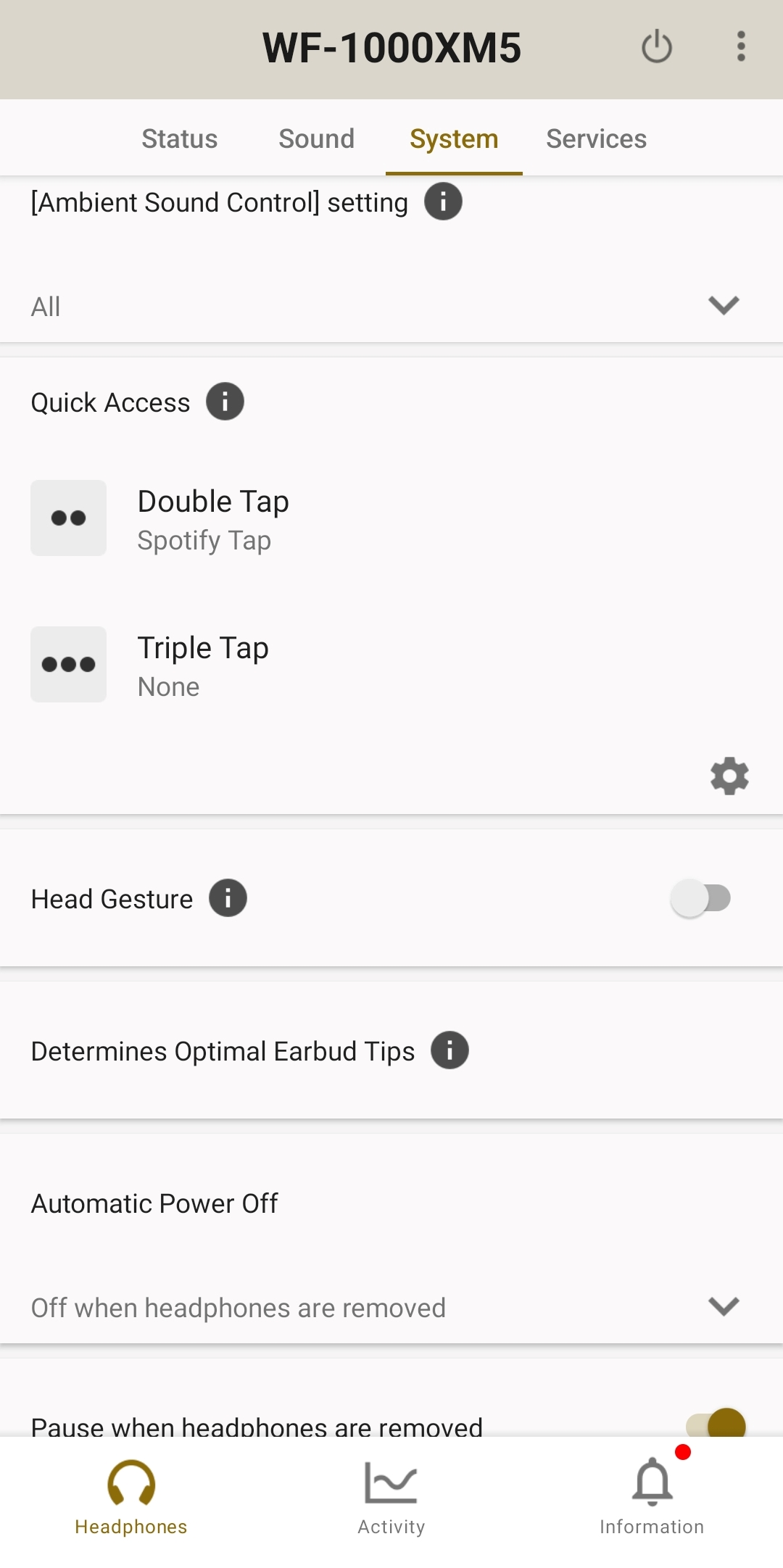Show info for Ambient Sound Control setting
The image size is (783, 1568).
click(x=443, y=202)
